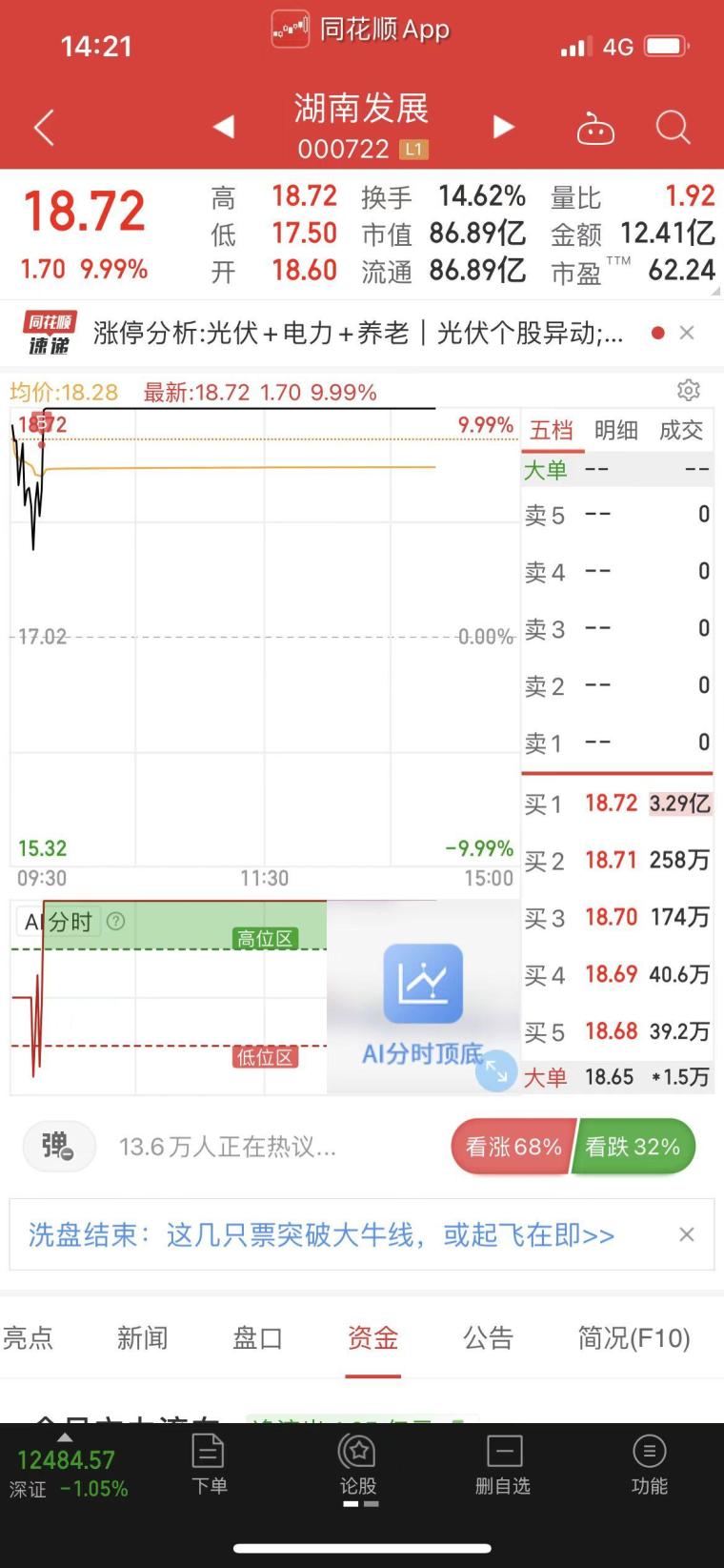The width and height of the screenshot is (724, 1568).
Task: Switch to the 成交 tab
Action: click(x=681, y=430)
